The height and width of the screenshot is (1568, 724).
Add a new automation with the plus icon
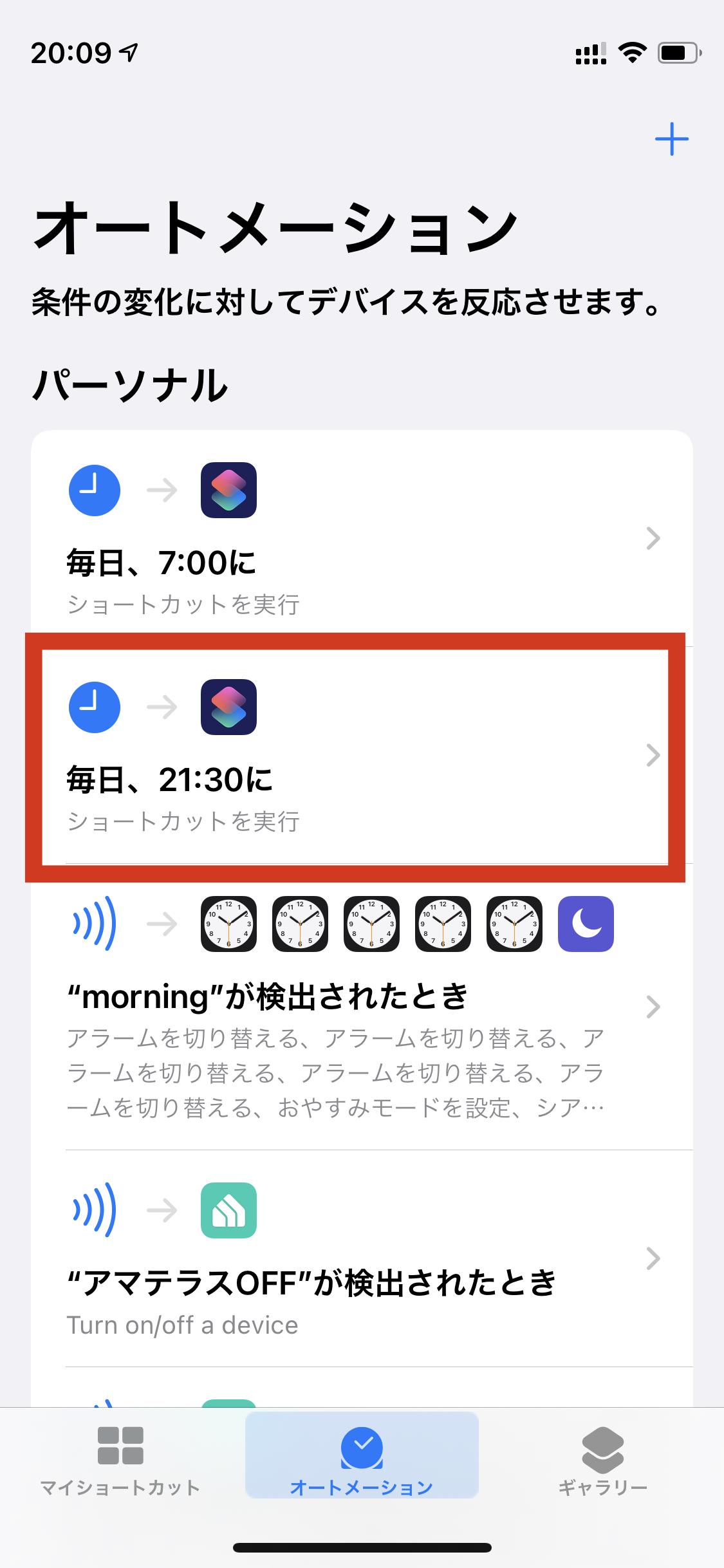pyautogui.click(x=671, y=139)
